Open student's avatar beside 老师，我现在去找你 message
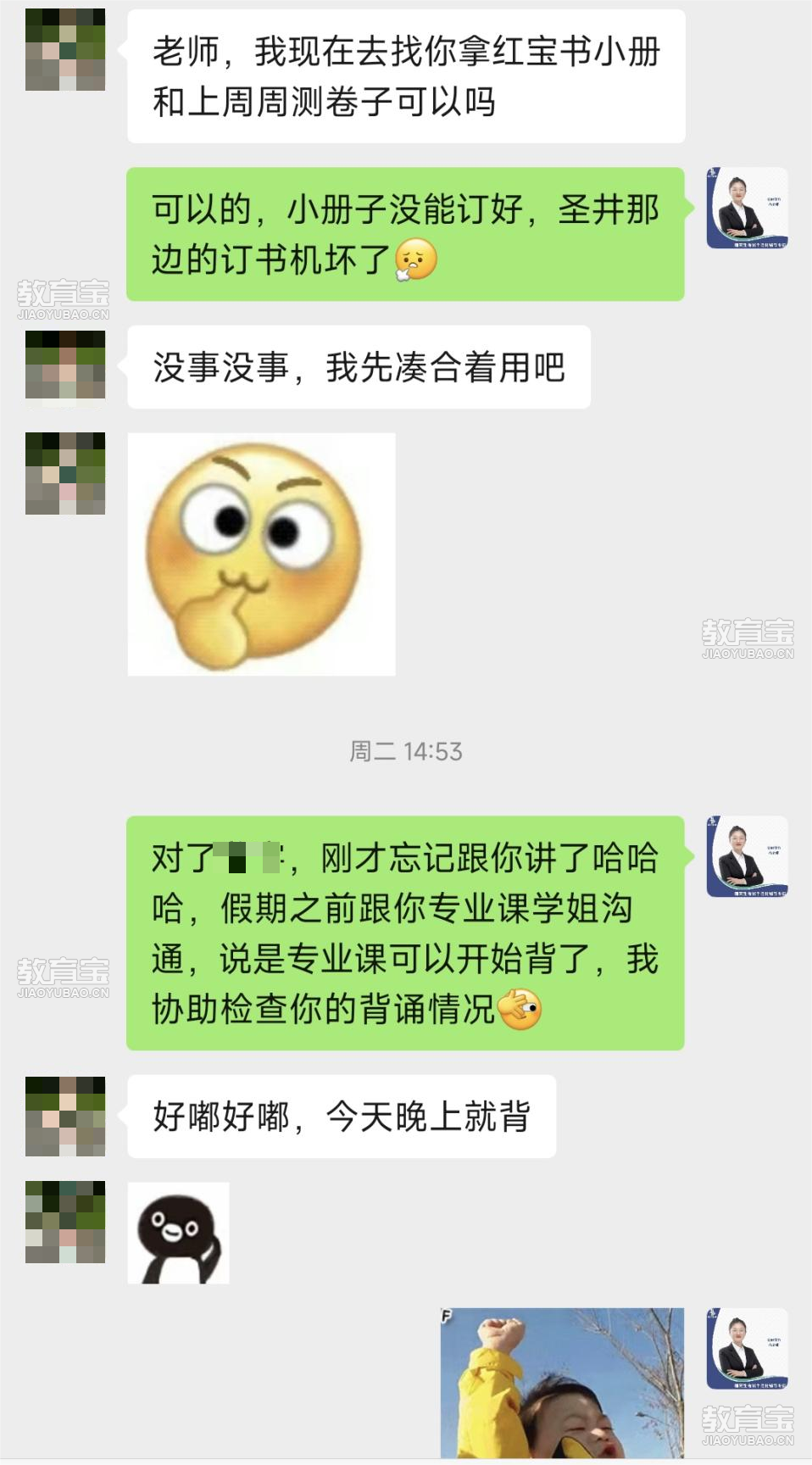 [65, 50]
